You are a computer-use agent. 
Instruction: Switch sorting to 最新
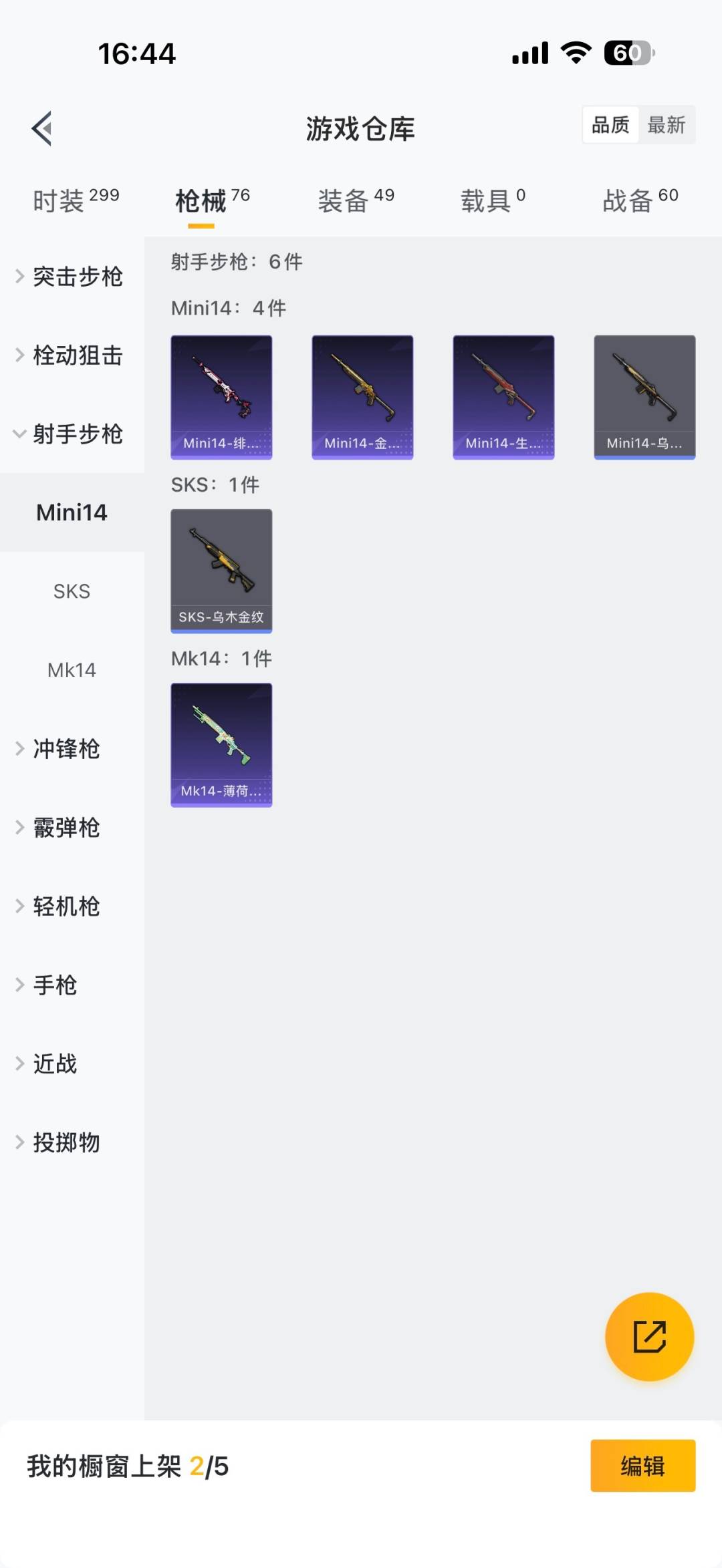[x=667, y=125]
